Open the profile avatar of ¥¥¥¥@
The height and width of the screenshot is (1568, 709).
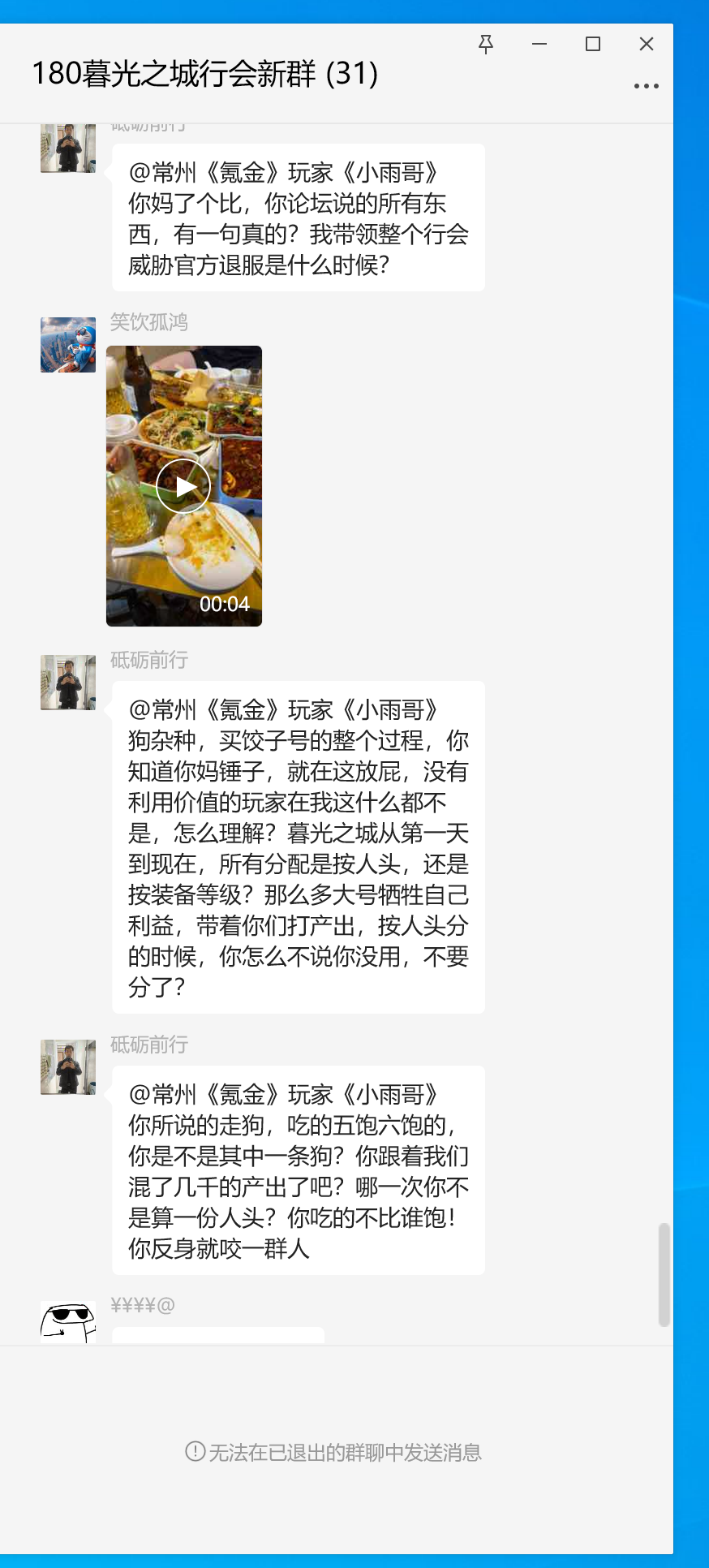(68, 1321)
